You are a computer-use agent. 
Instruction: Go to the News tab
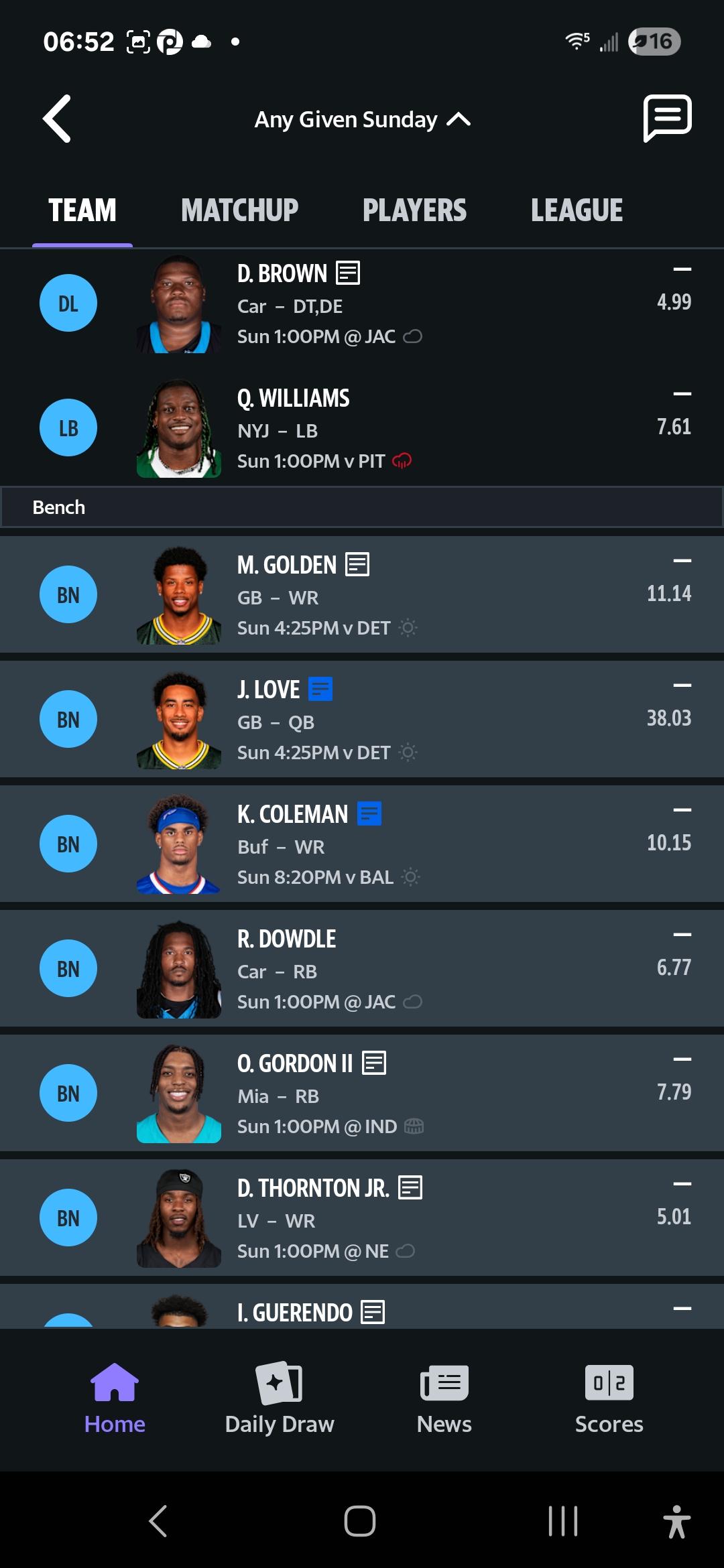(x=444, y=1398)
